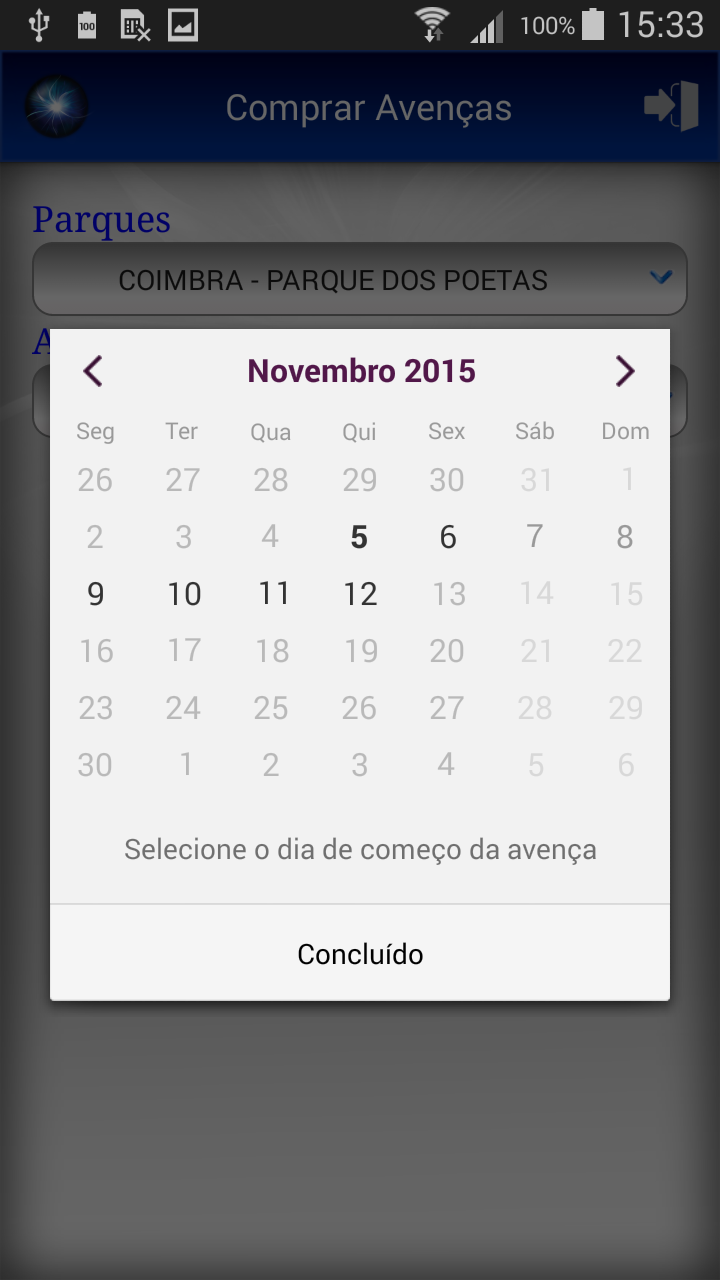Go to the previous month
Image resolution: width=720 pixels, height=1280 pixels.
coord(93,371)
